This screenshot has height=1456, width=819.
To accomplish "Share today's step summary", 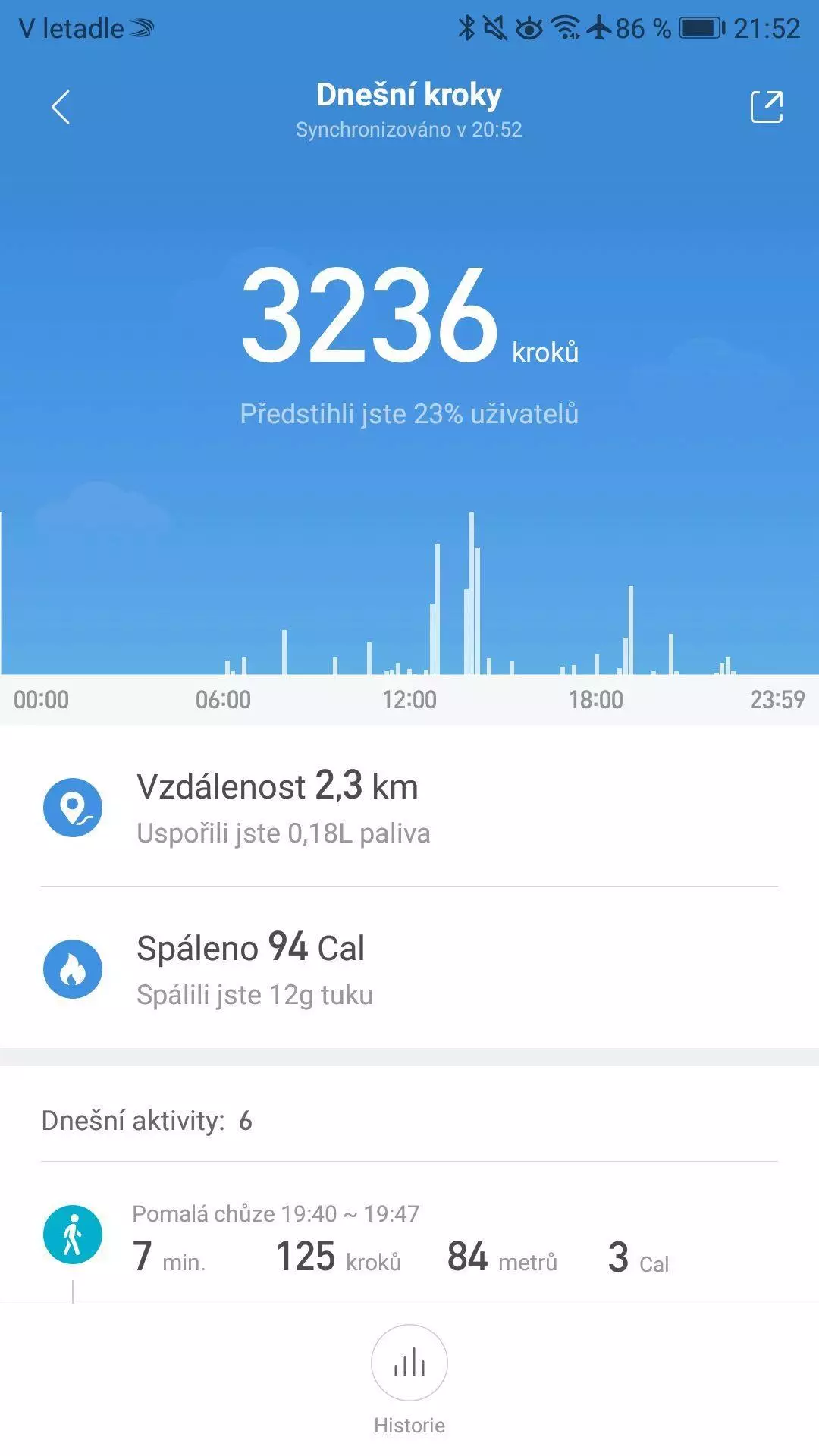I will (766, 107).
